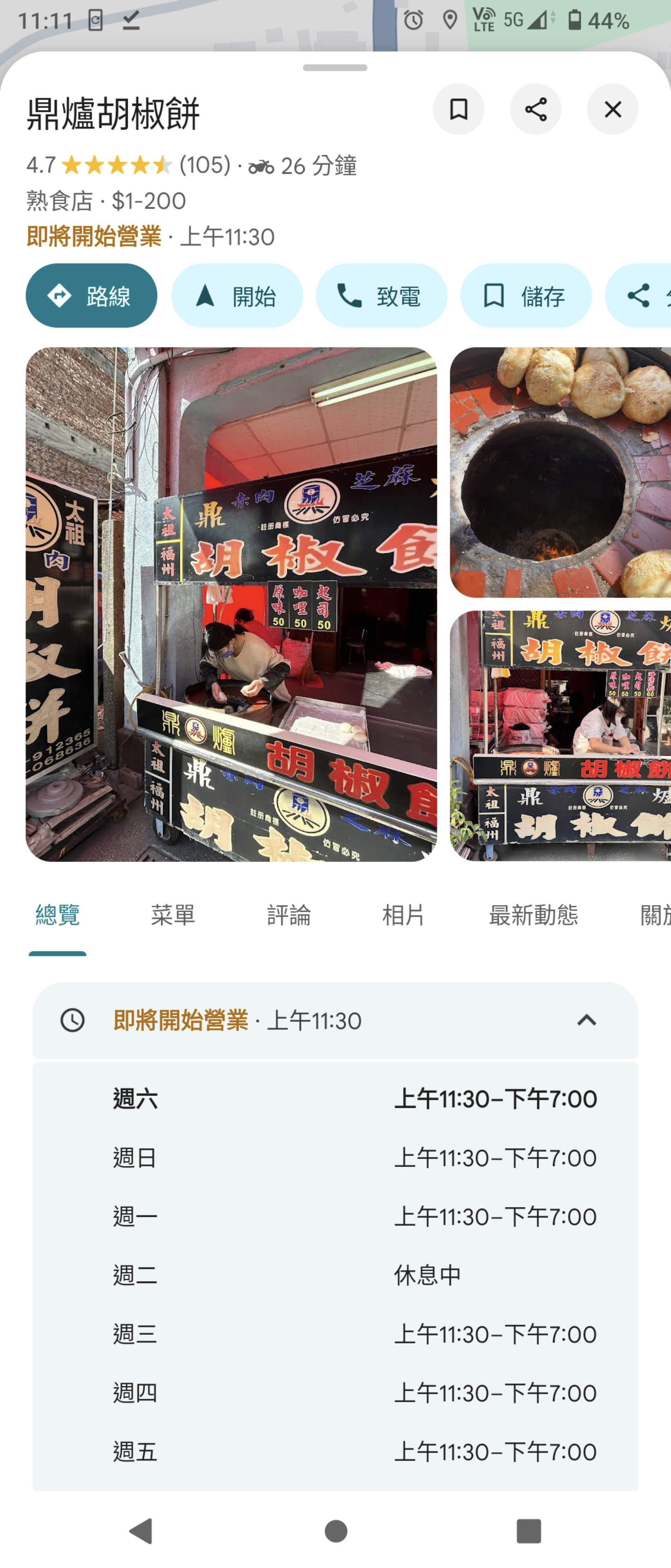Screen dimensions: 671x1568
Task: Tap the system back button
Action: pyautogui.click(x=141, y=1530)
